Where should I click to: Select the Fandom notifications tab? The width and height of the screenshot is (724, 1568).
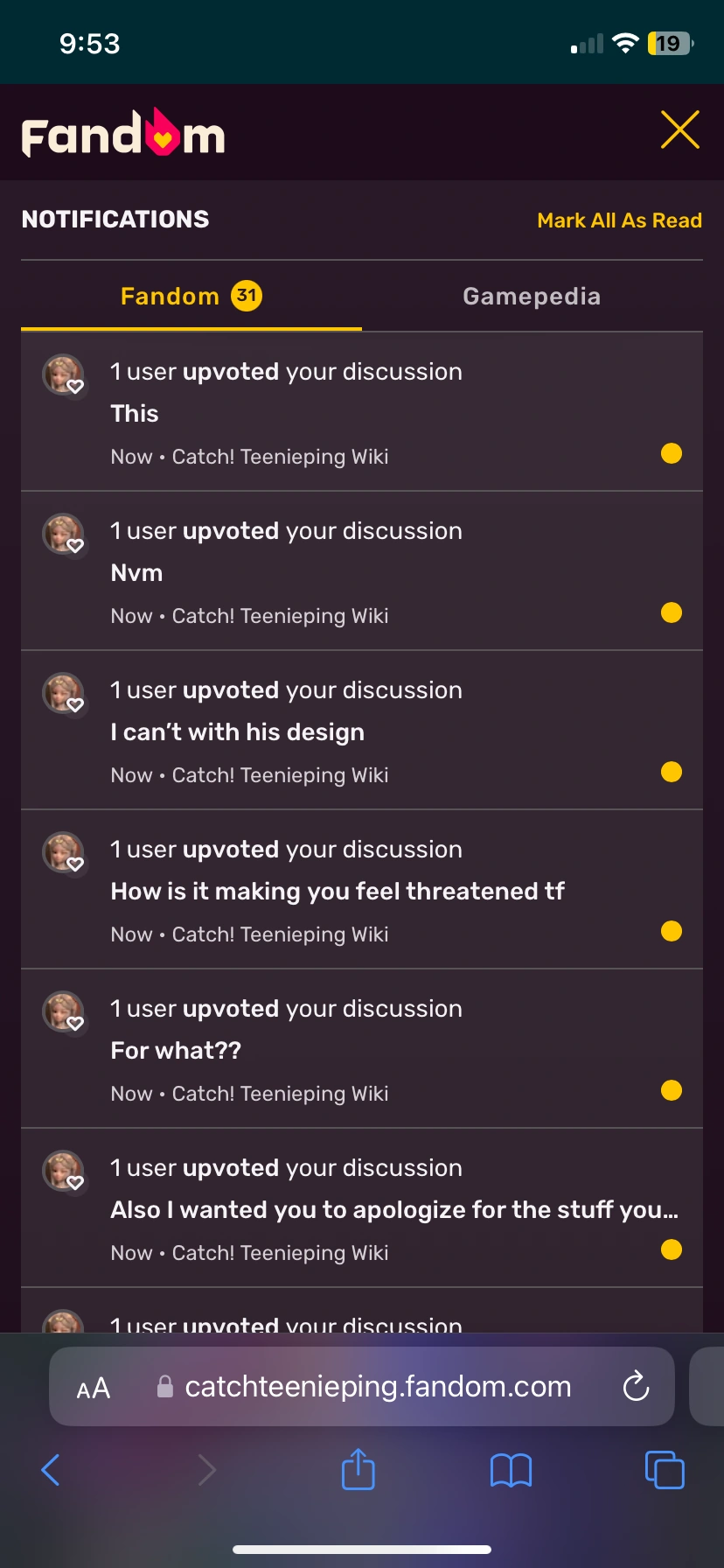click(191, 297)
